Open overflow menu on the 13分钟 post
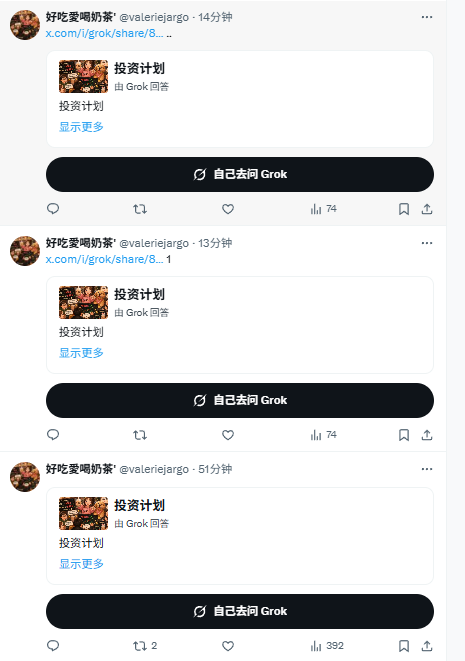465x661 pixels. point(427,243)
